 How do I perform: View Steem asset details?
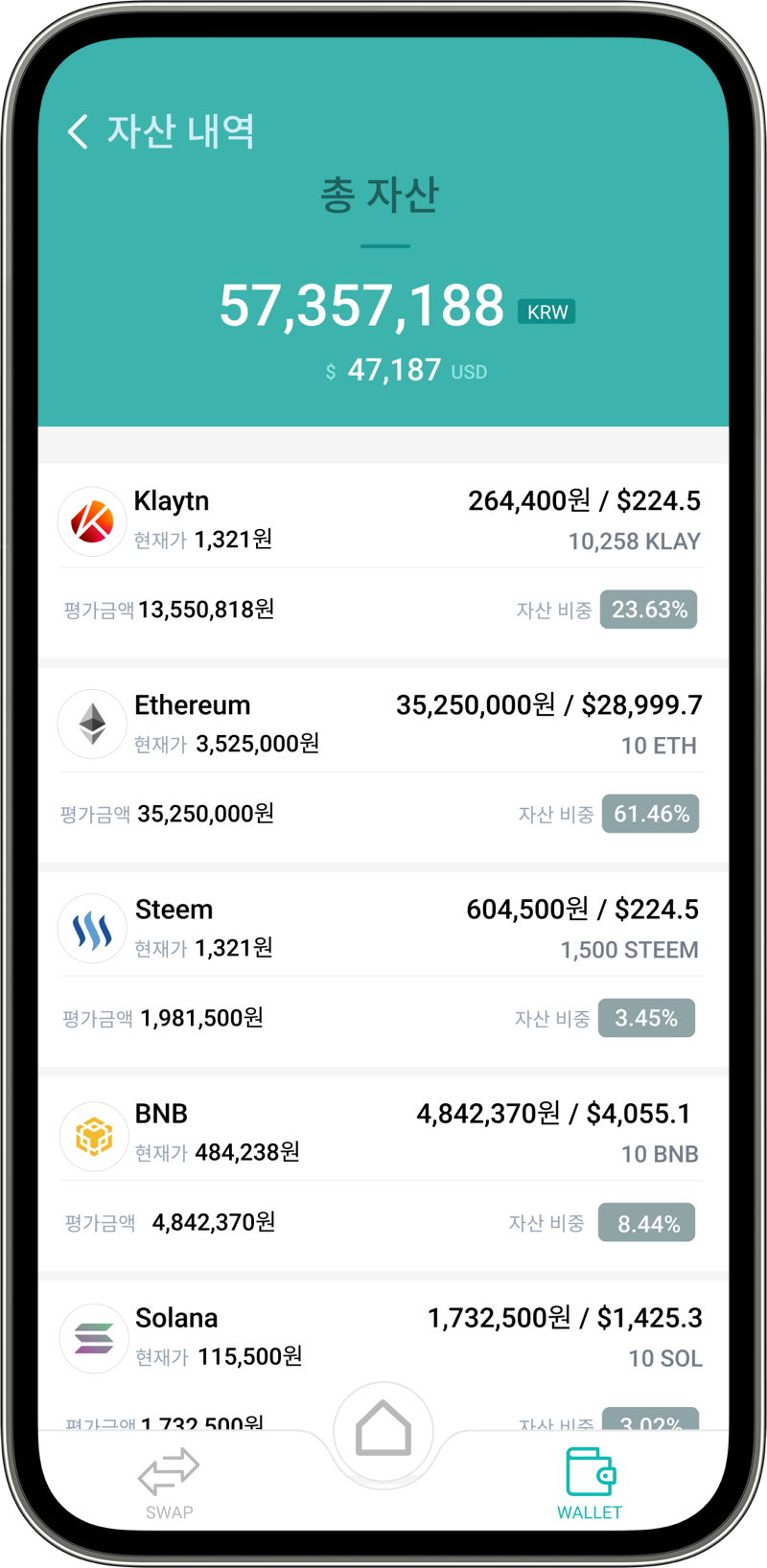click(x=383, y=969)
